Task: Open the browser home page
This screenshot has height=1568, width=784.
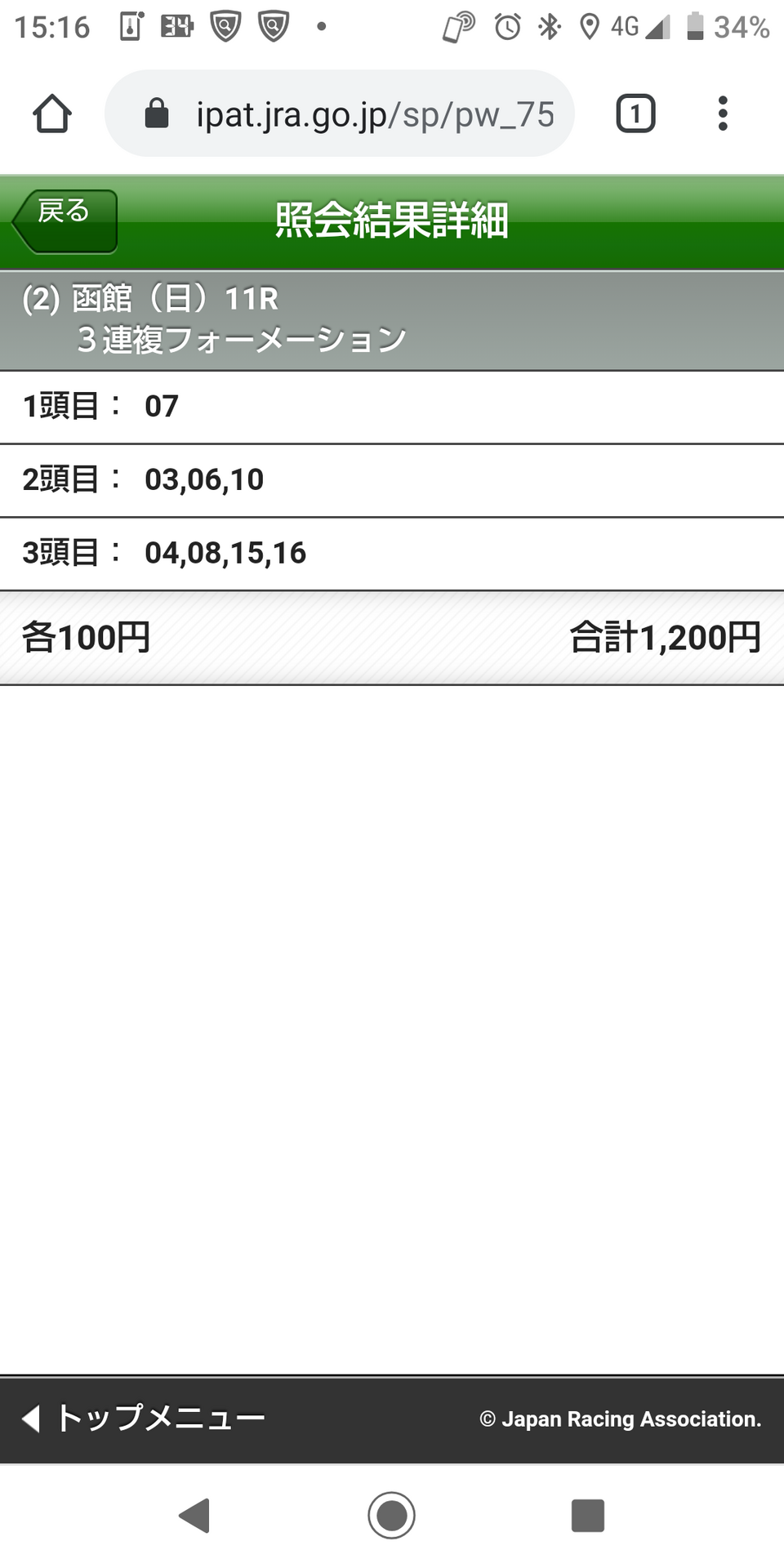Action: tap(52, 114)
